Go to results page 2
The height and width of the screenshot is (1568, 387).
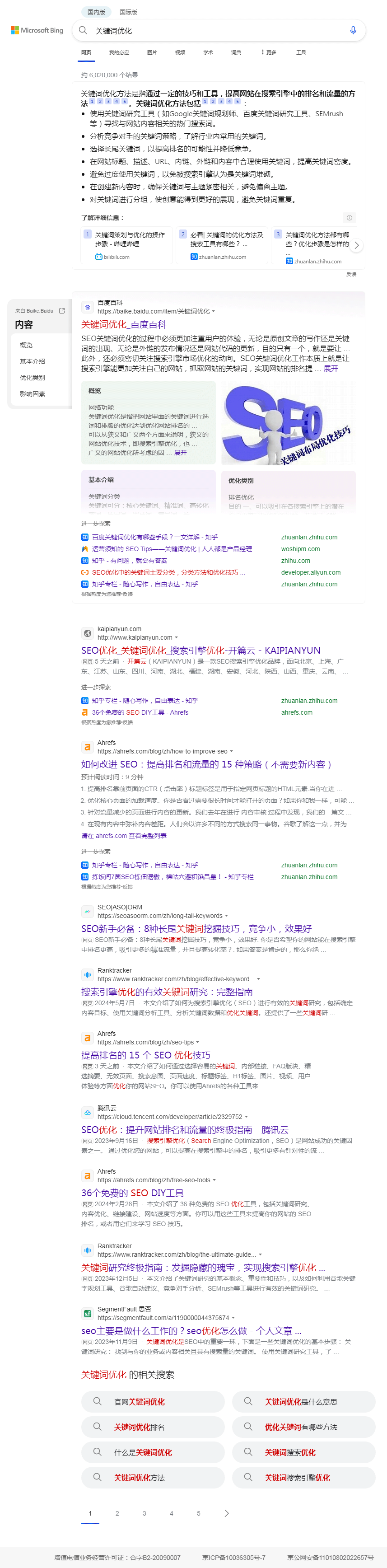117,1512
